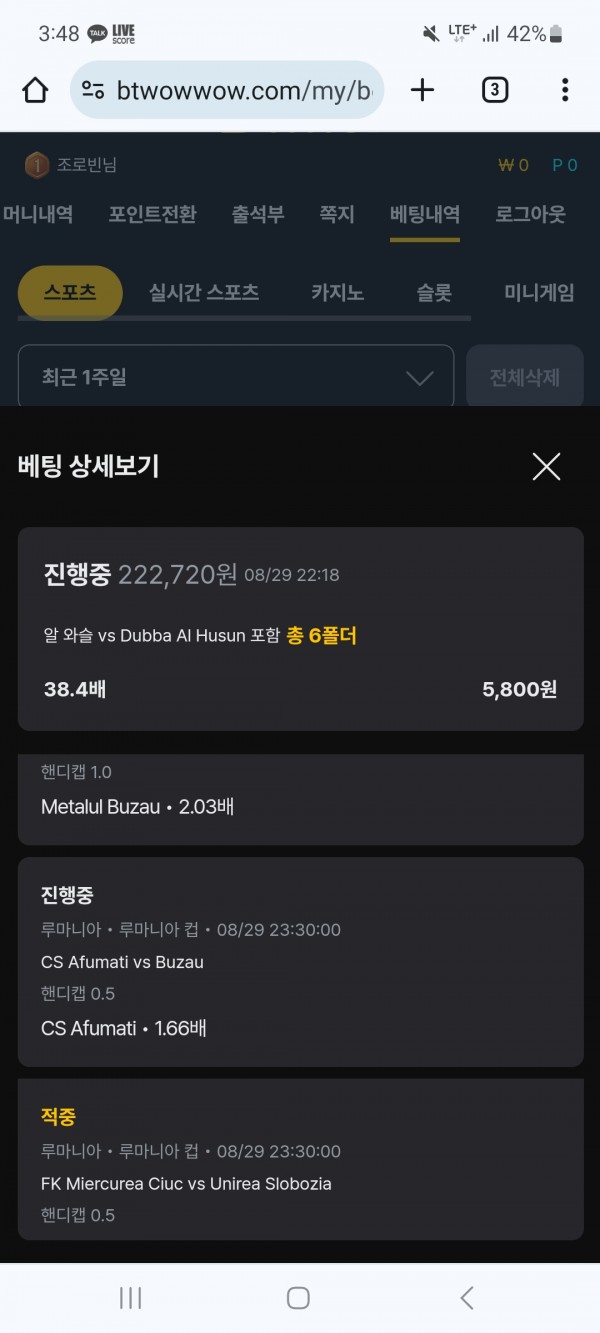Switch to 미니게임 category
600x1333 pixels.
[539, 292]
